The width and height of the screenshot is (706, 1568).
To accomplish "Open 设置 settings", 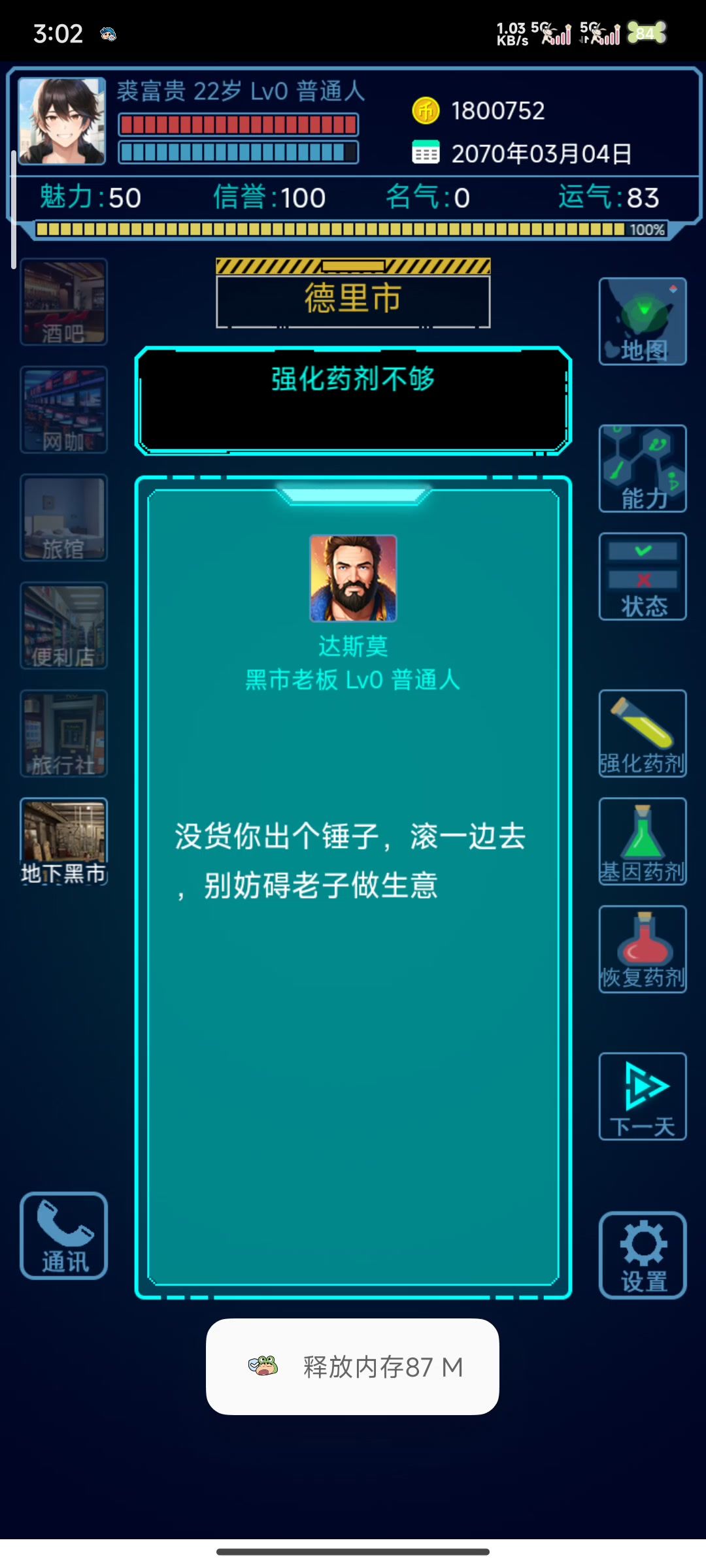I will (643, 1254).
